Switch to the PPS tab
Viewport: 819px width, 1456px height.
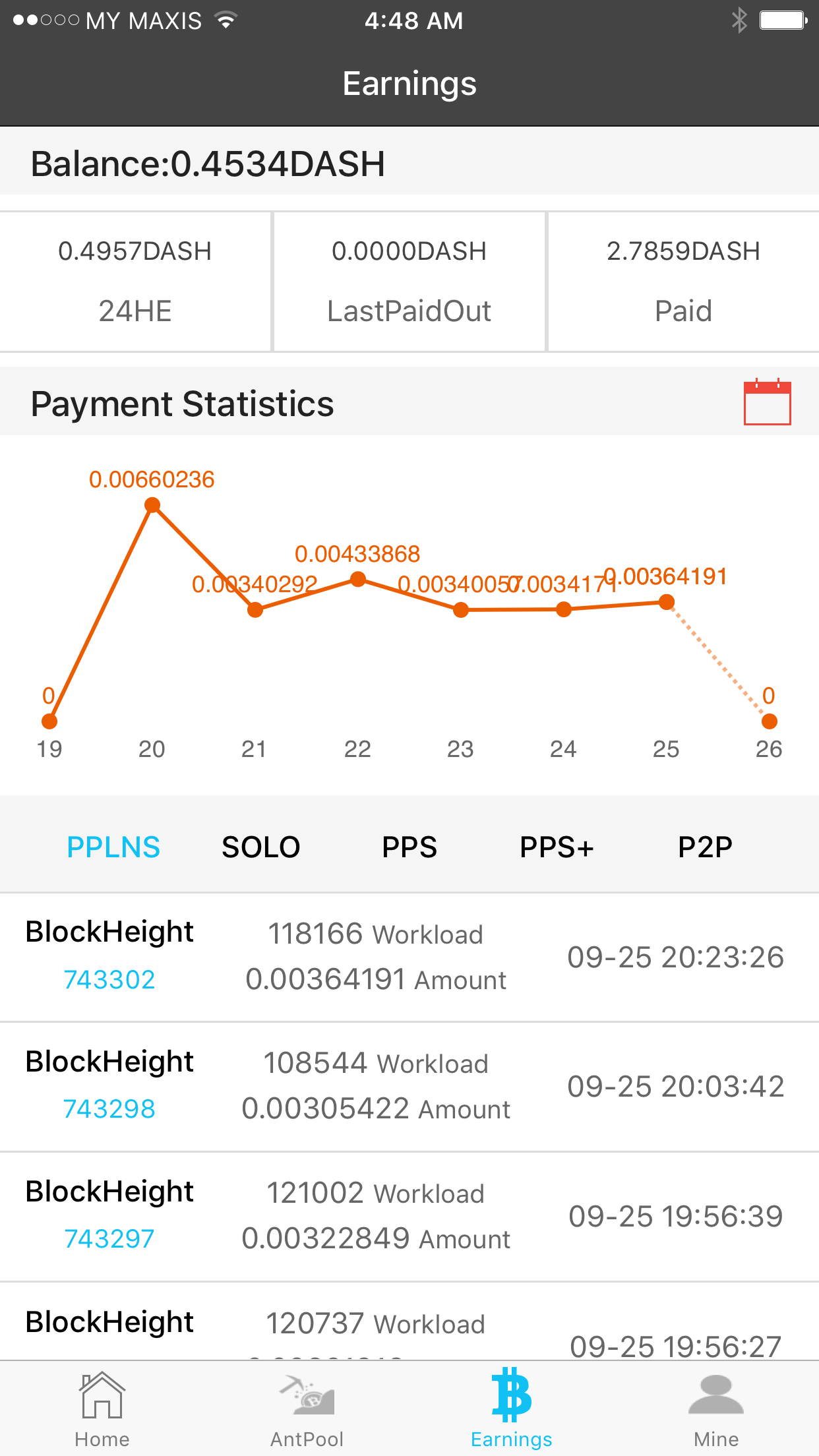(409, 847)
